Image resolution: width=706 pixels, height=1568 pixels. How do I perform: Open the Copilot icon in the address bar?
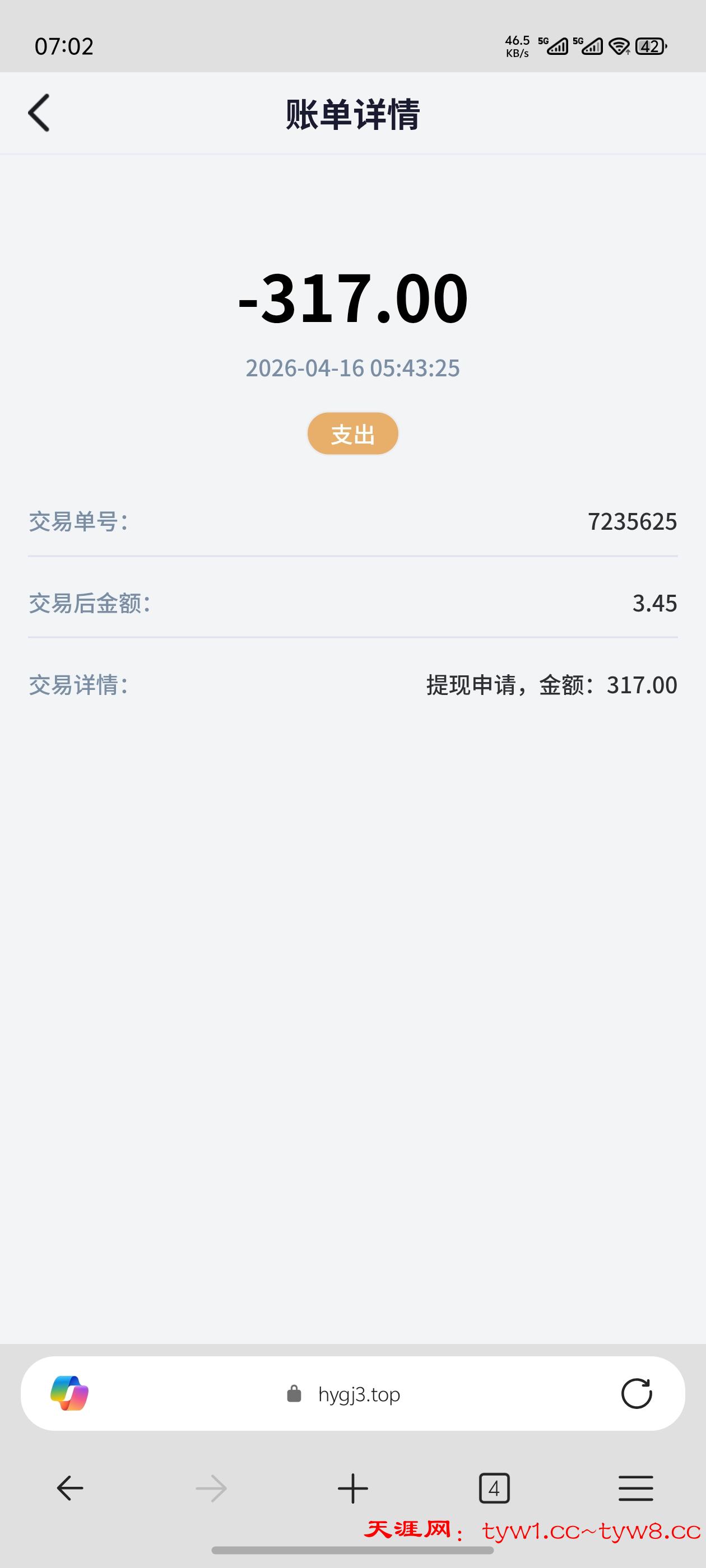[69, 1393]
